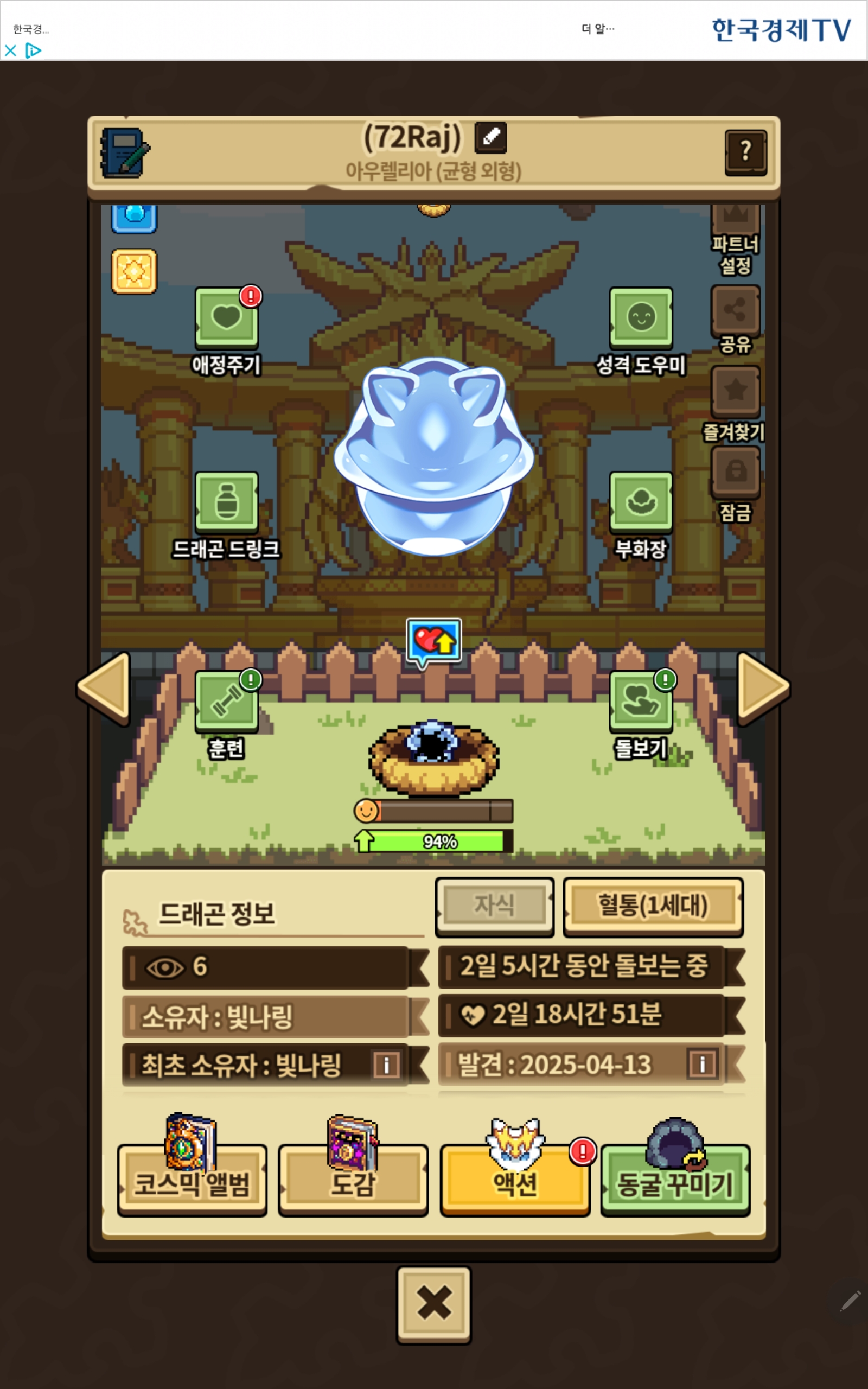Viewport: 868px width, 1389px height.
Task: Open the notebook memo icon
Action: click(124, 152)
